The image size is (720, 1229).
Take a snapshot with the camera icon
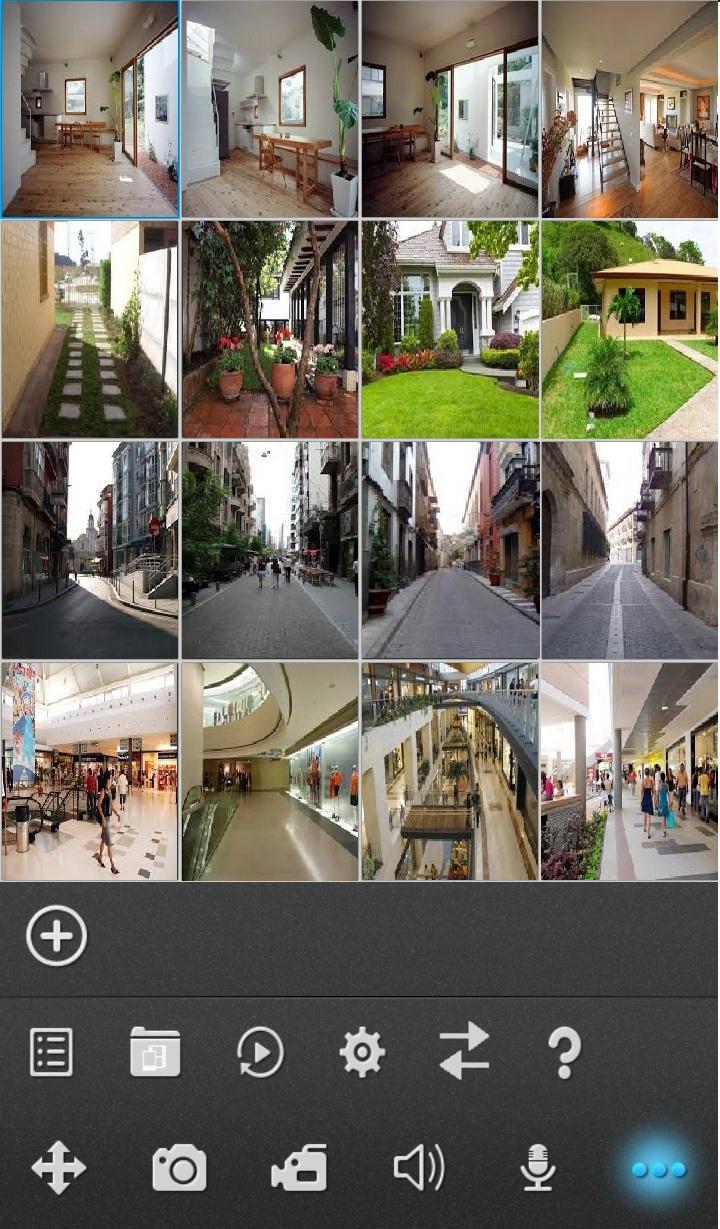[179, 1167]
